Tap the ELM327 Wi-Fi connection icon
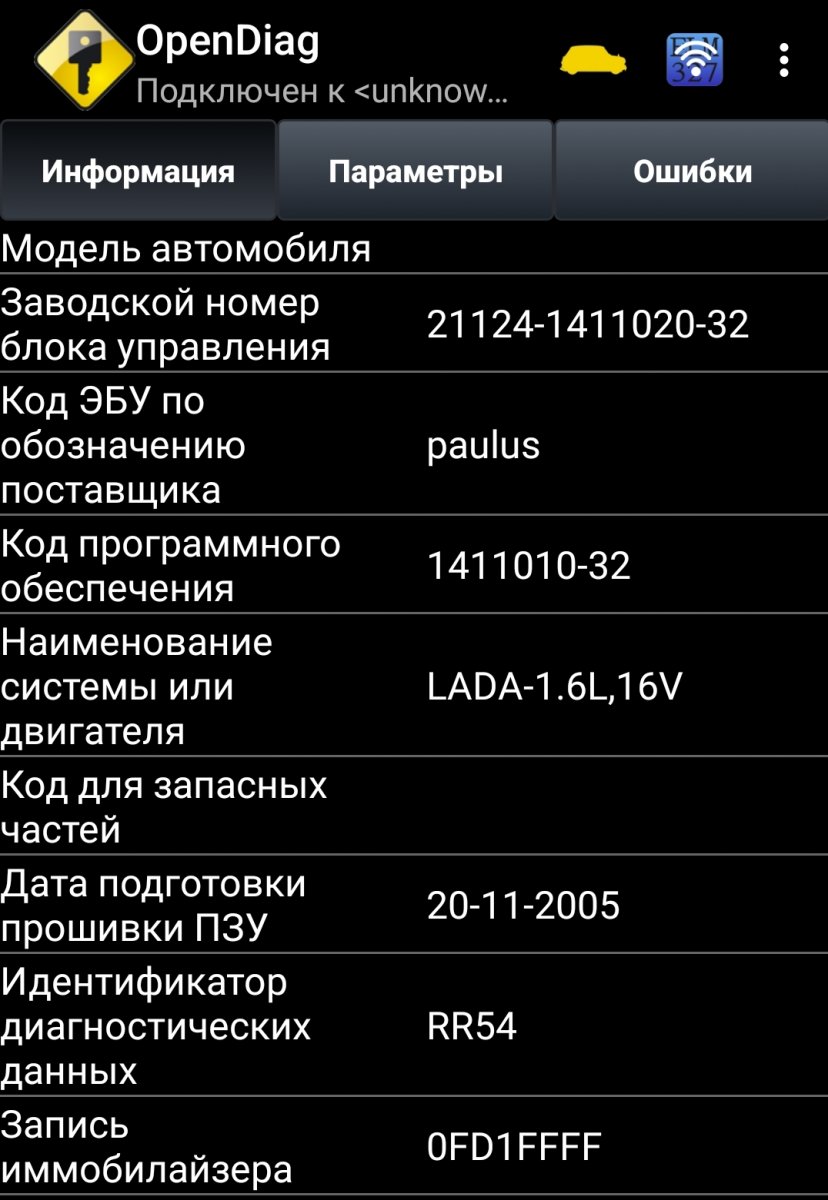The image size is (828, 1200). click(x=694, y=60)
